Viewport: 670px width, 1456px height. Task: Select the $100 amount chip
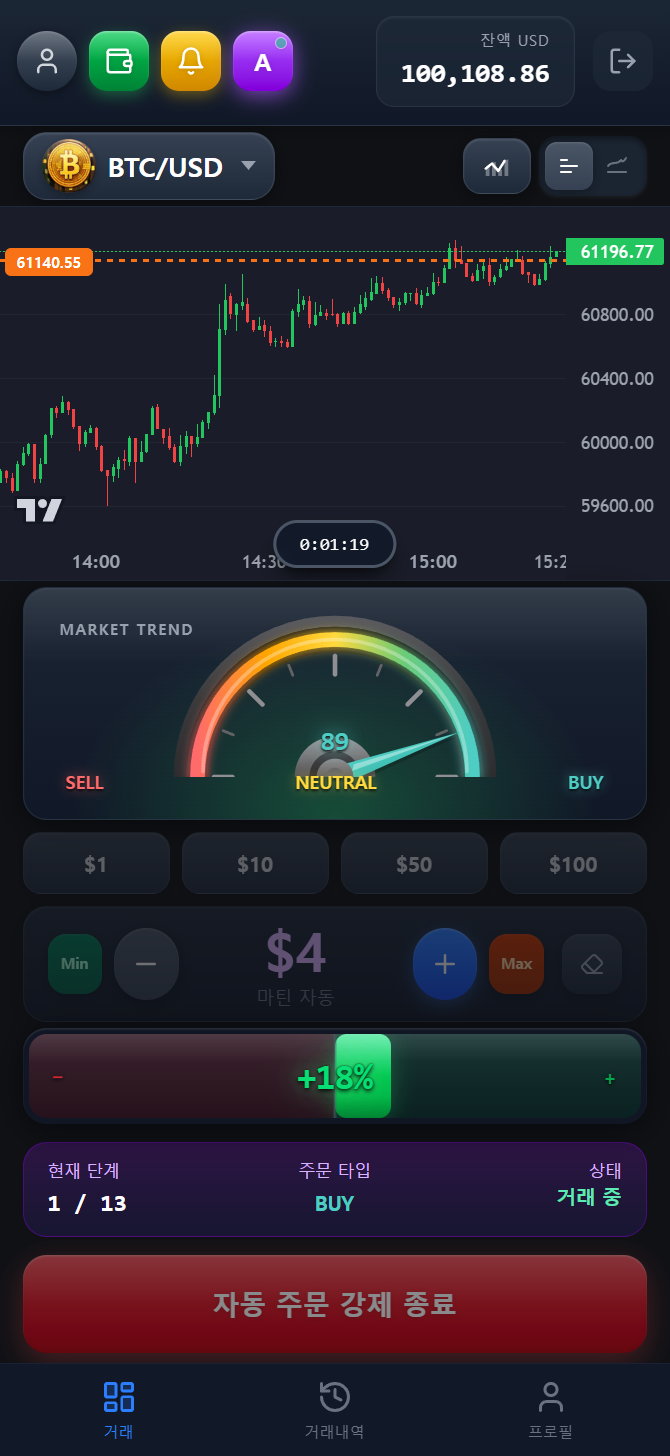point(573,863)
